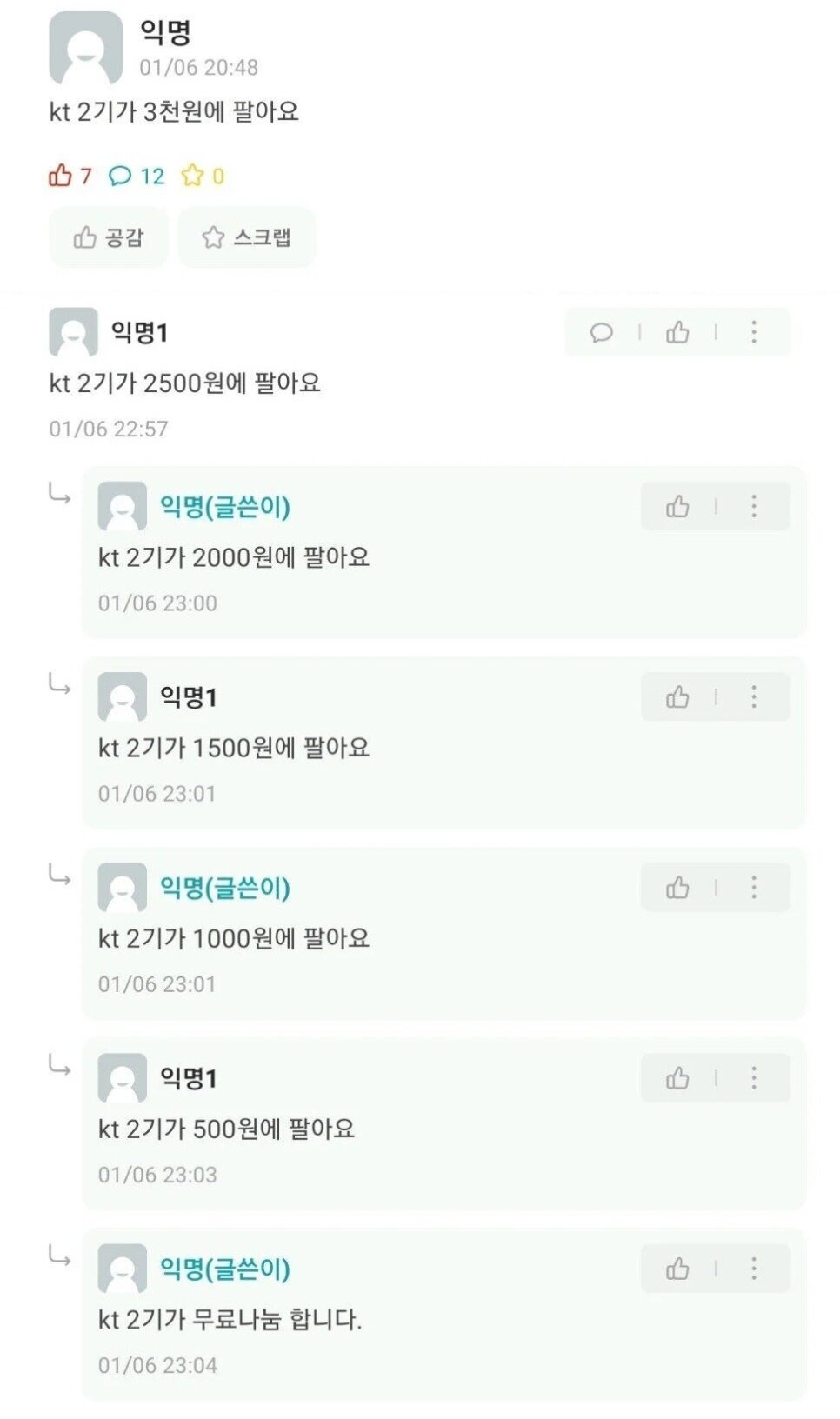Reply to the 2500원 comment
The width and height of the screenshot is (840, 1419).
[x=602, y=332]
